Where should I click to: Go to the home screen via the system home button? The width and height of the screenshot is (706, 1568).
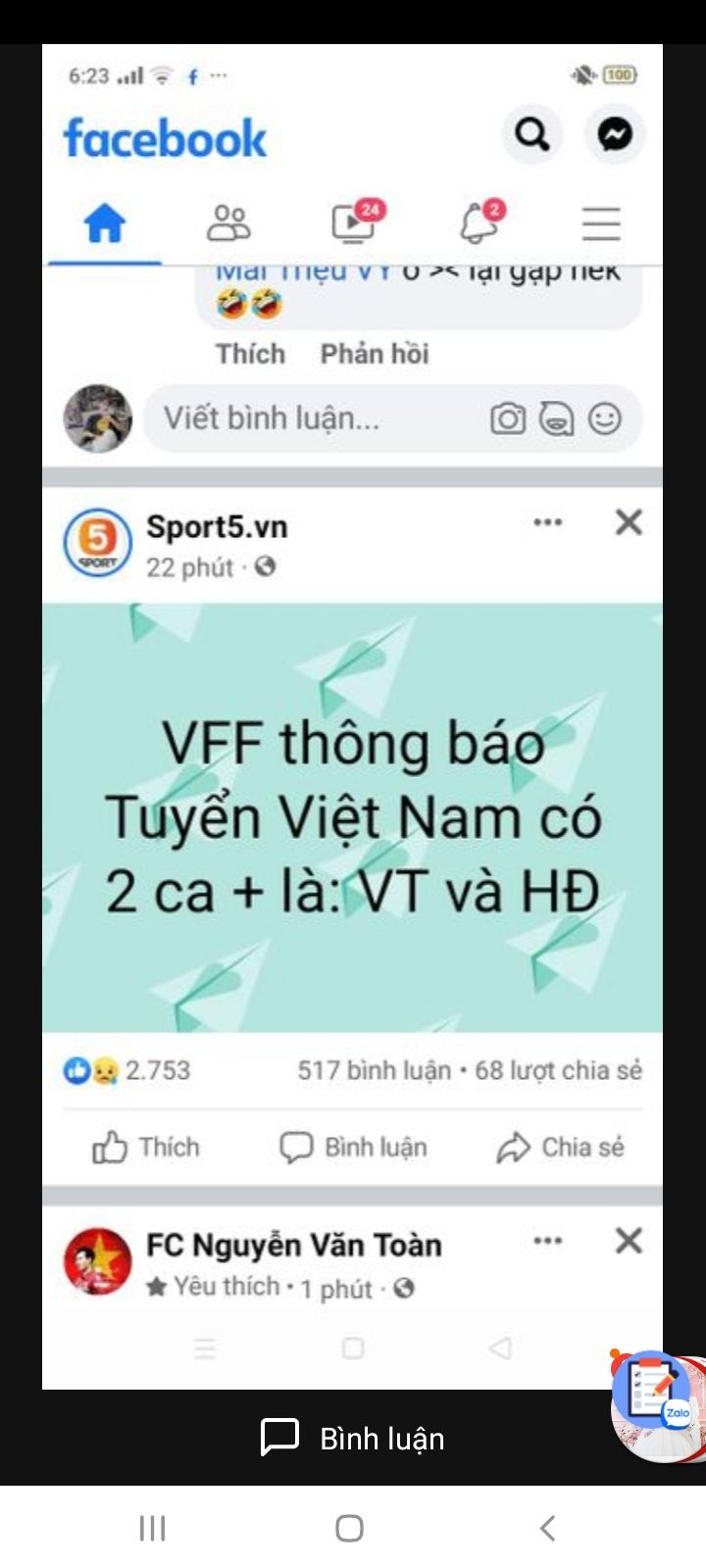click(x=349, y=1528)
